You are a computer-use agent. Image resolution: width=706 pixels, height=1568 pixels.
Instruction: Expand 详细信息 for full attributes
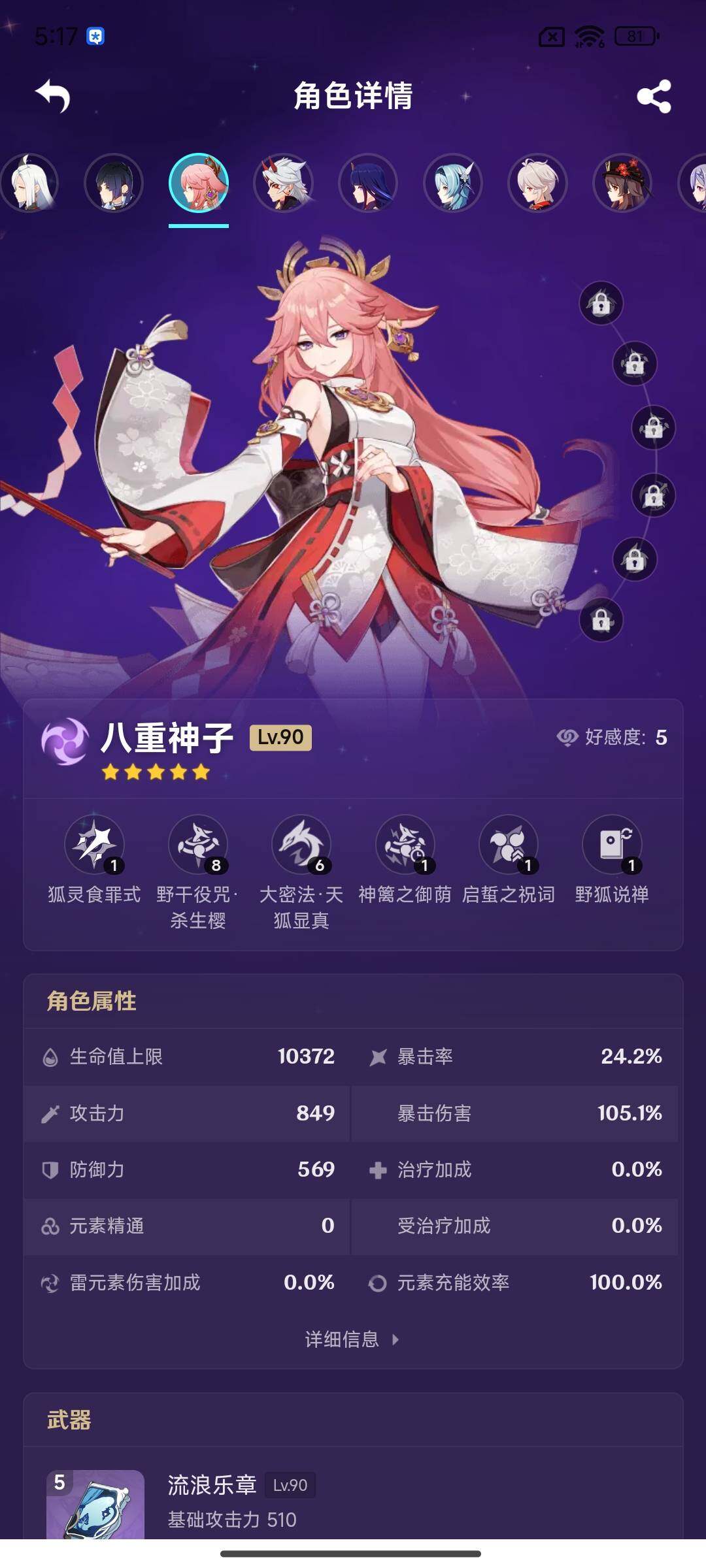point(352,1339)
